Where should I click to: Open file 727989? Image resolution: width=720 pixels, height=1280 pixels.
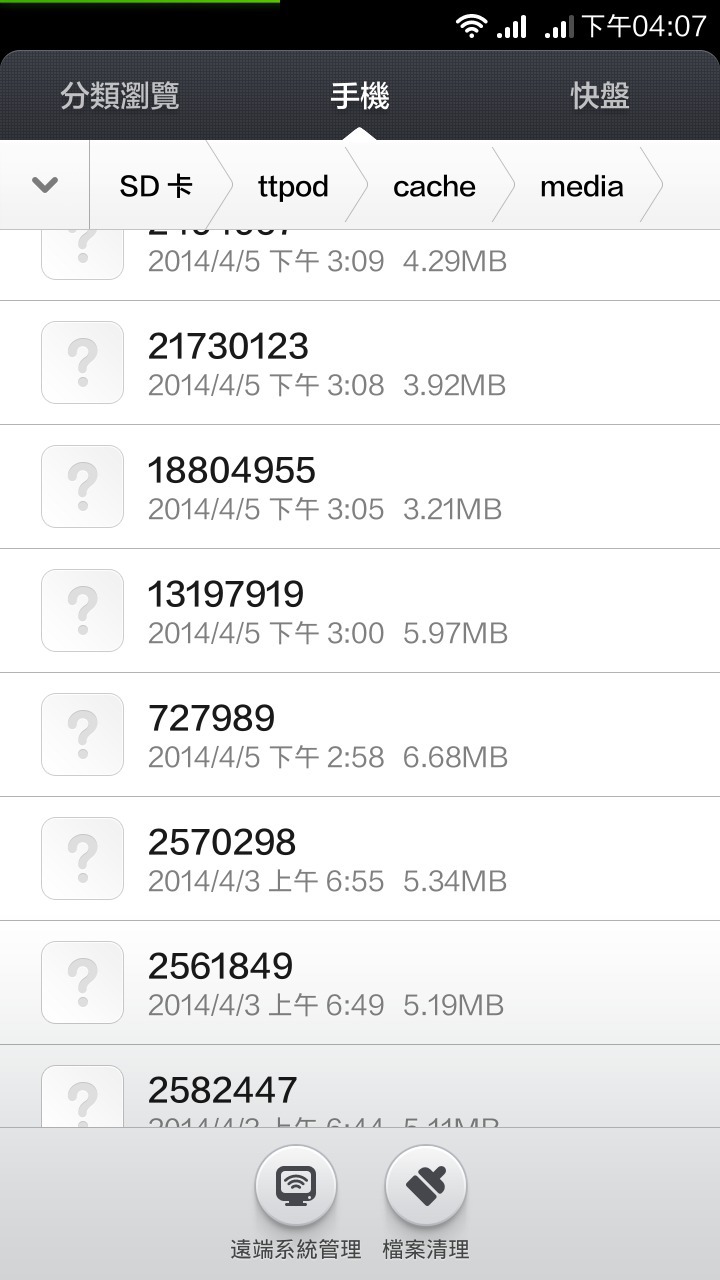(x=360, y=735)
